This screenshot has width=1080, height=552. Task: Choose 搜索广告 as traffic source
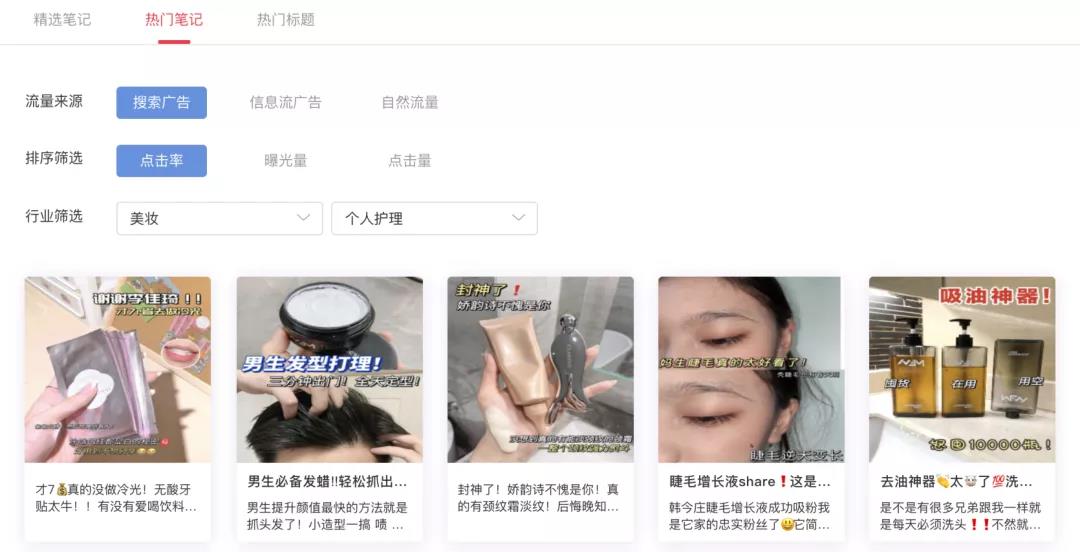pos(161,102)
